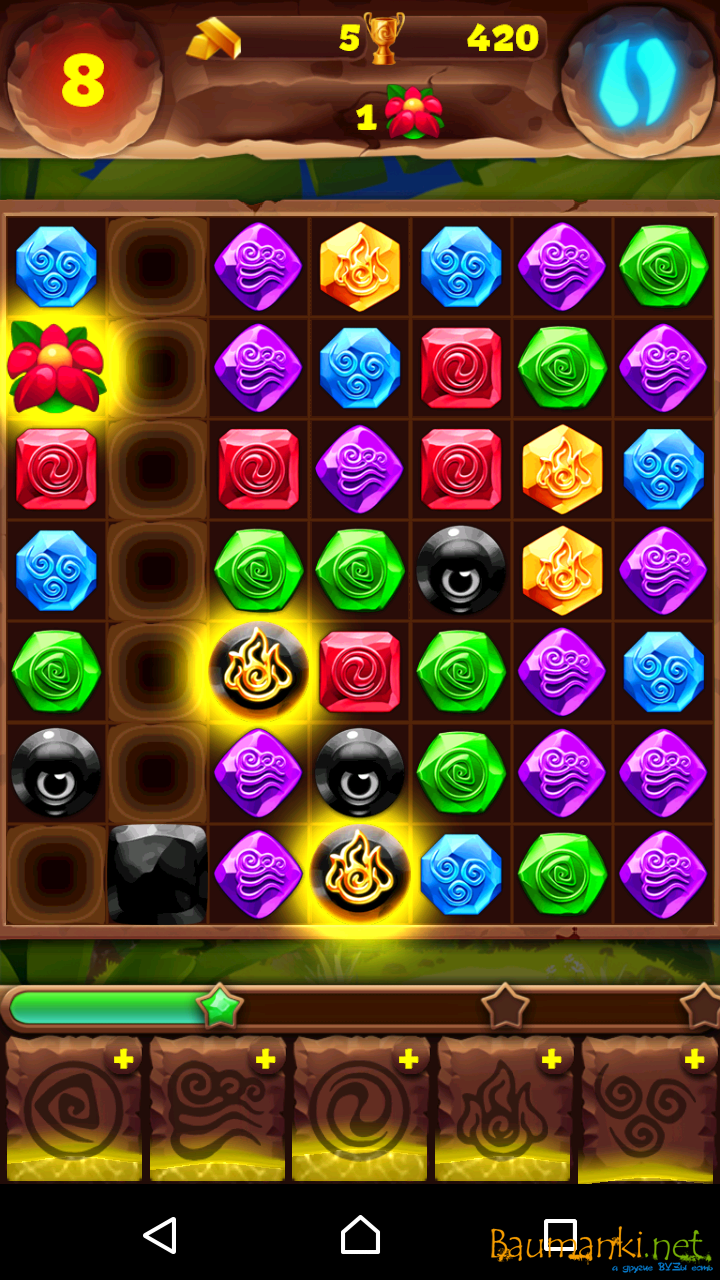Add the fire symbol booster
Image resolution: width=720 pixels, height=1280 pixels.
(x=551, y=1059)
